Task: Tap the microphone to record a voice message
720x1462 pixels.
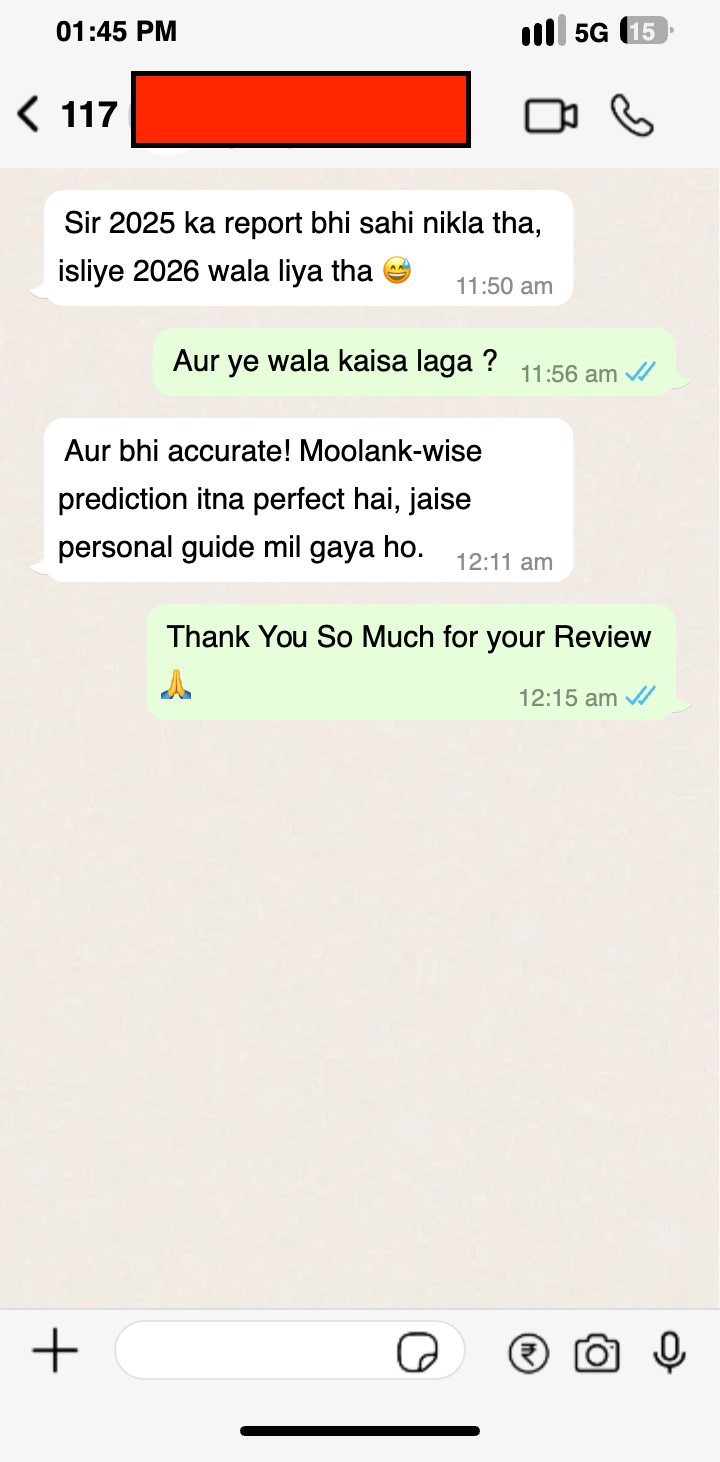Action: (668, 1350)
